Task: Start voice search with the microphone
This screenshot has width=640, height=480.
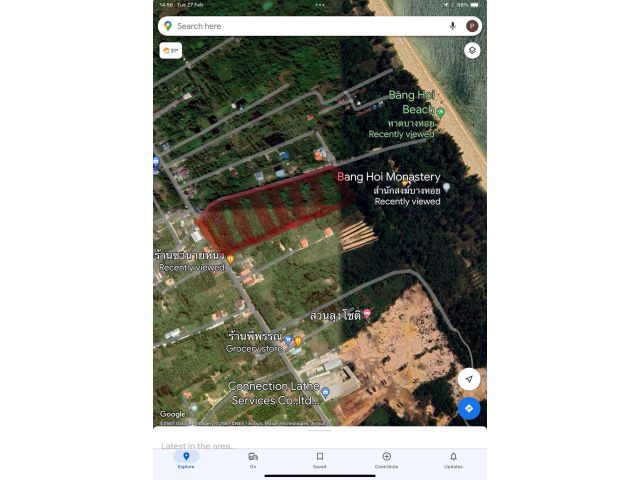Action: click(x=453, y=26)
